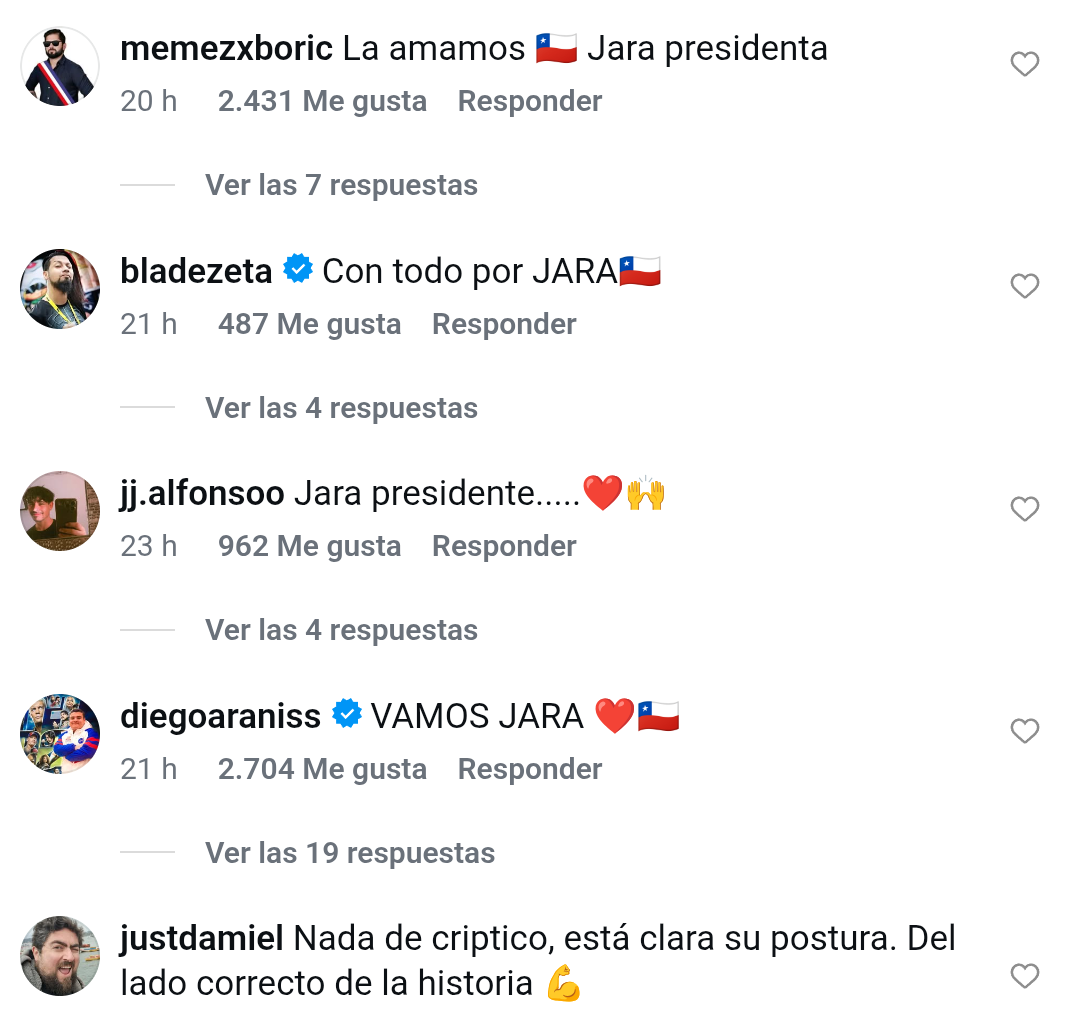Open justdamiel's profile picture
Screen dimensions: 1080x1018
60,956
